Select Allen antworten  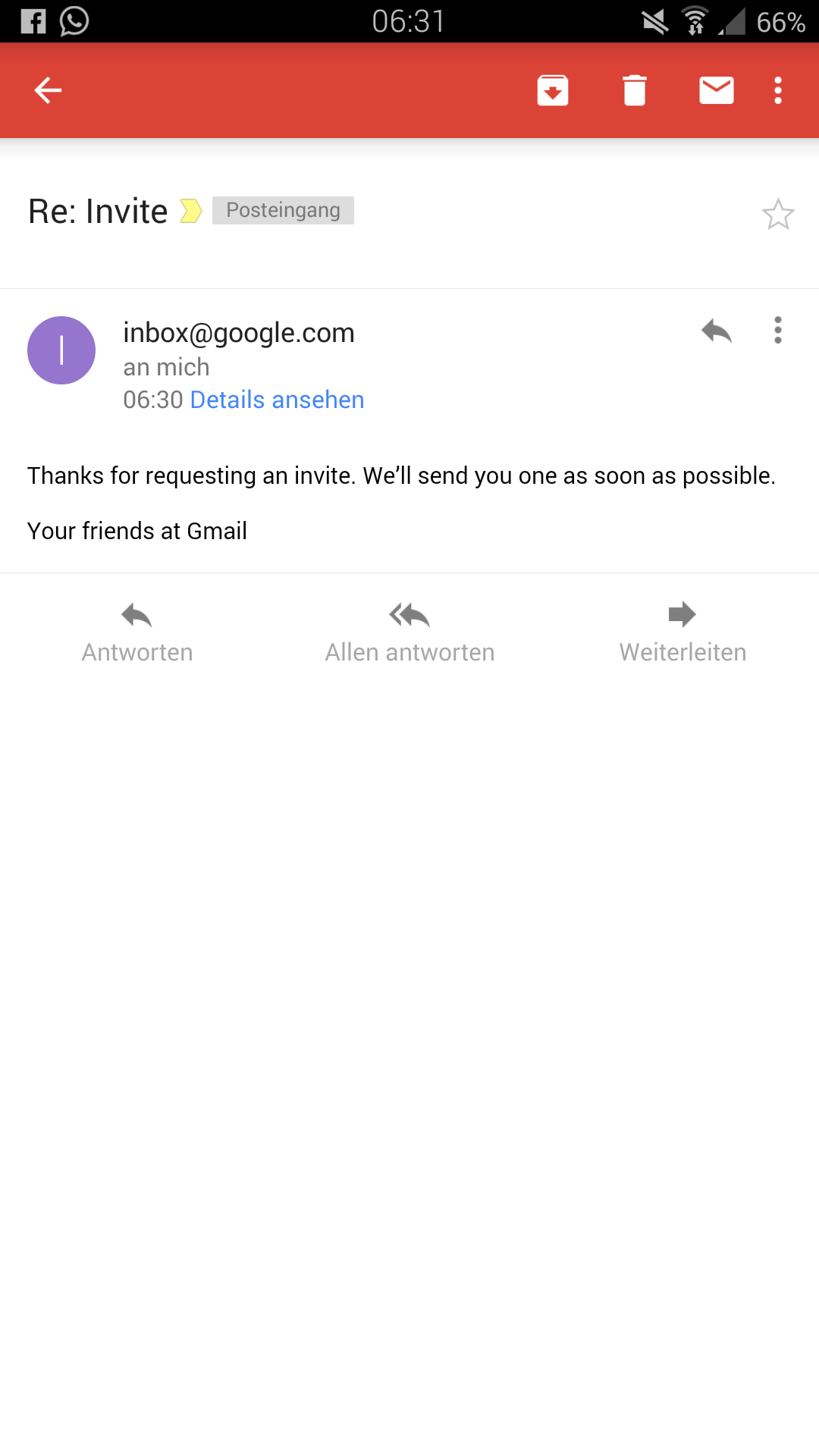[409, 633]
